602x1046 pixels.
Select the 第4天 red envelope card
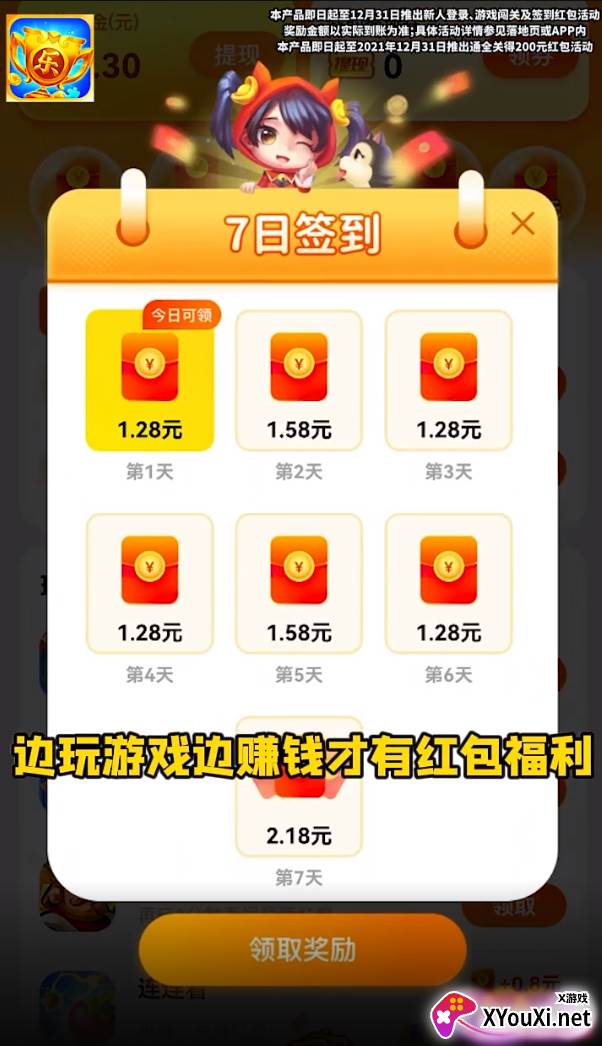click(149, 584)
